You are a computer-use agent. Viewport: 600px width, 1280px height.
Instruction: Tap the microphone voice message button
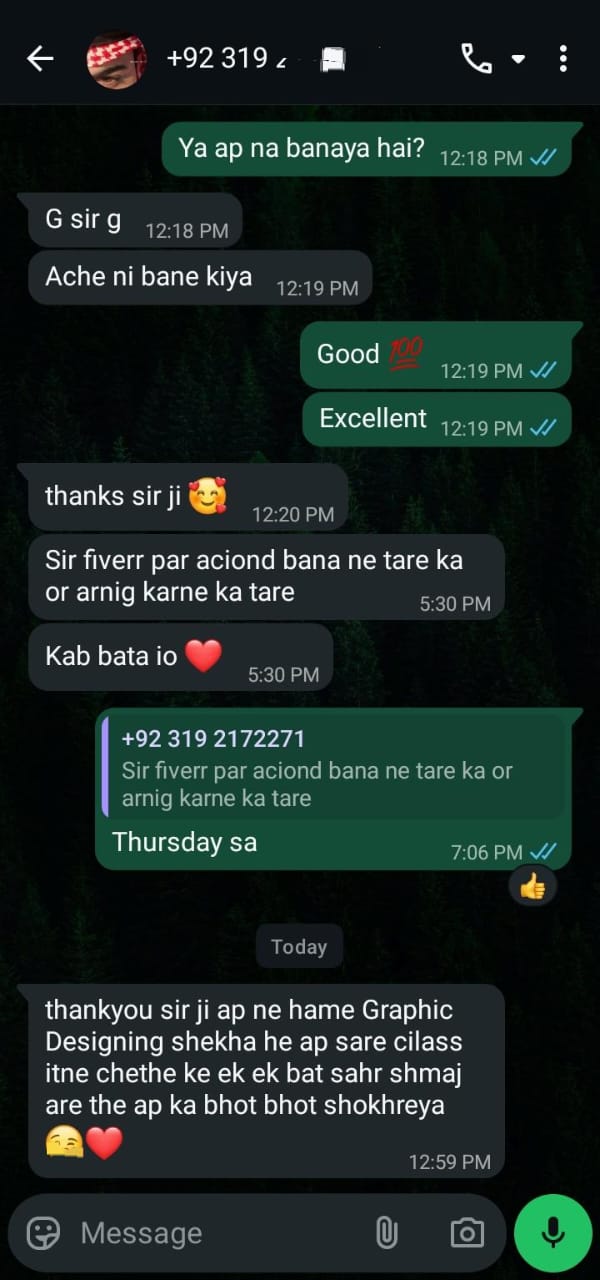pyautogui.click(x=553, y=1233)
